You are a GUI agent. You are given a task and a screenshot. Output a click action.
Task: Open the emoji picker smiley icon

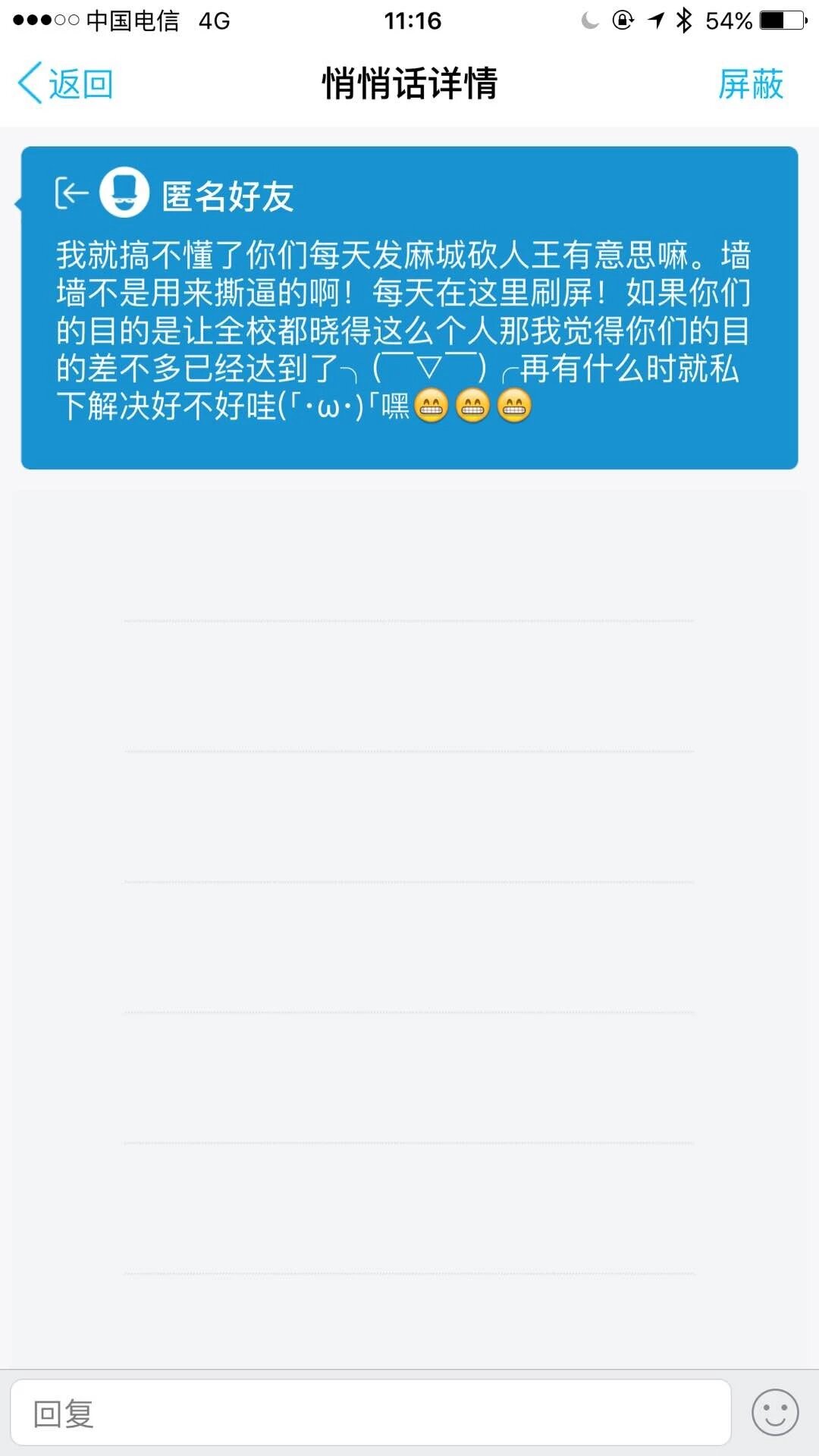point(774,1413)
